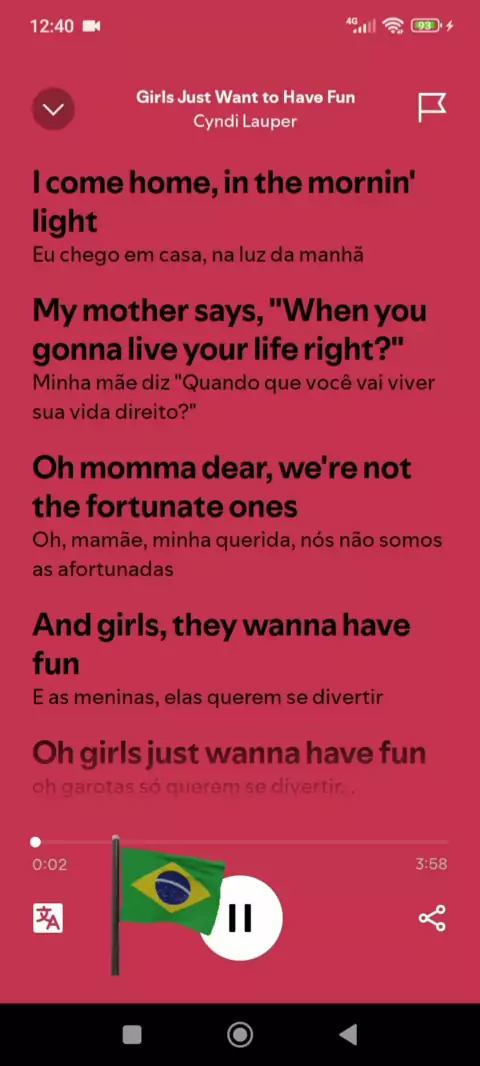Screen dimensions: 480x1066
Task: Go back with the system back button
Action: point(348,1035)
